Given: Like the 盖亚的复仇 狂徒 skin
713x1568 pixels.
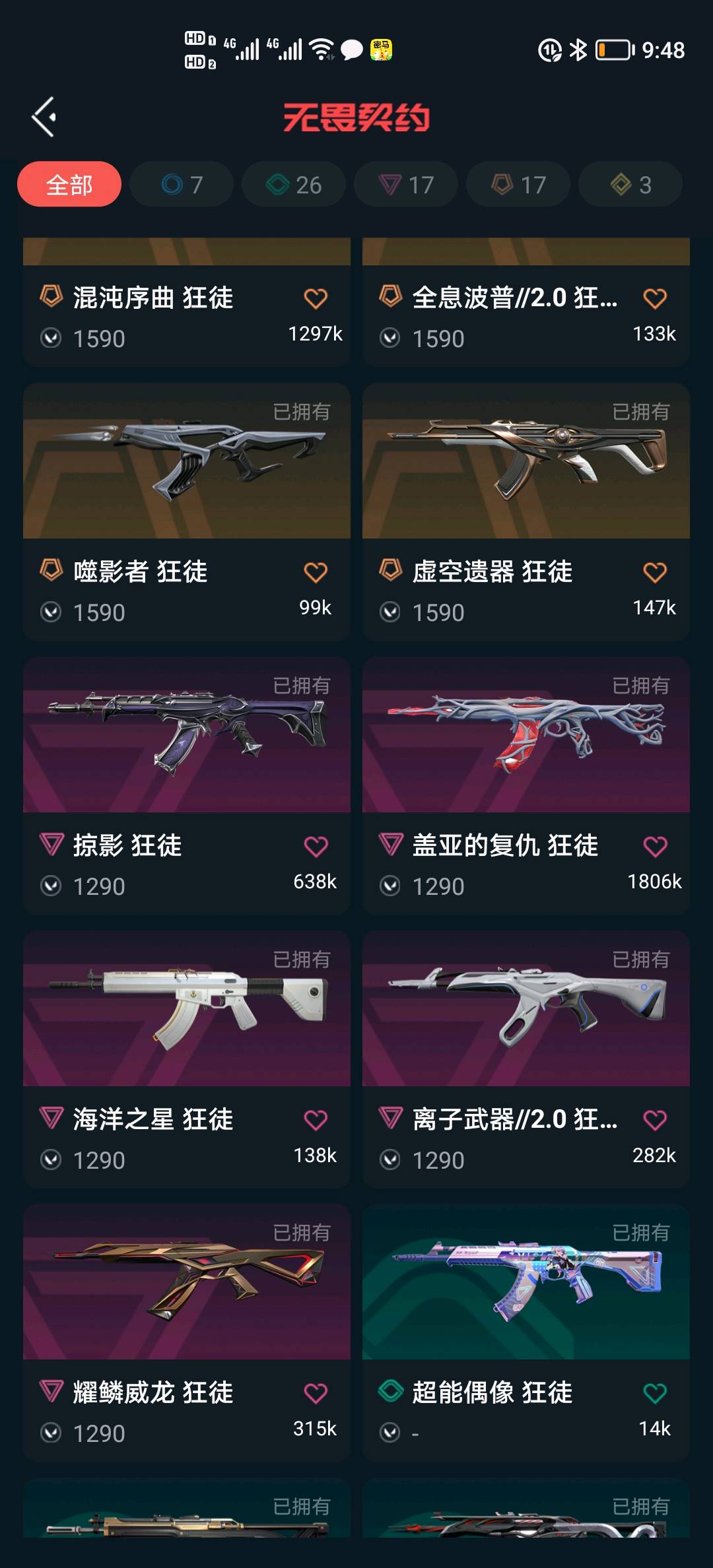Looking at the screenshot, I should click(655, 846).
